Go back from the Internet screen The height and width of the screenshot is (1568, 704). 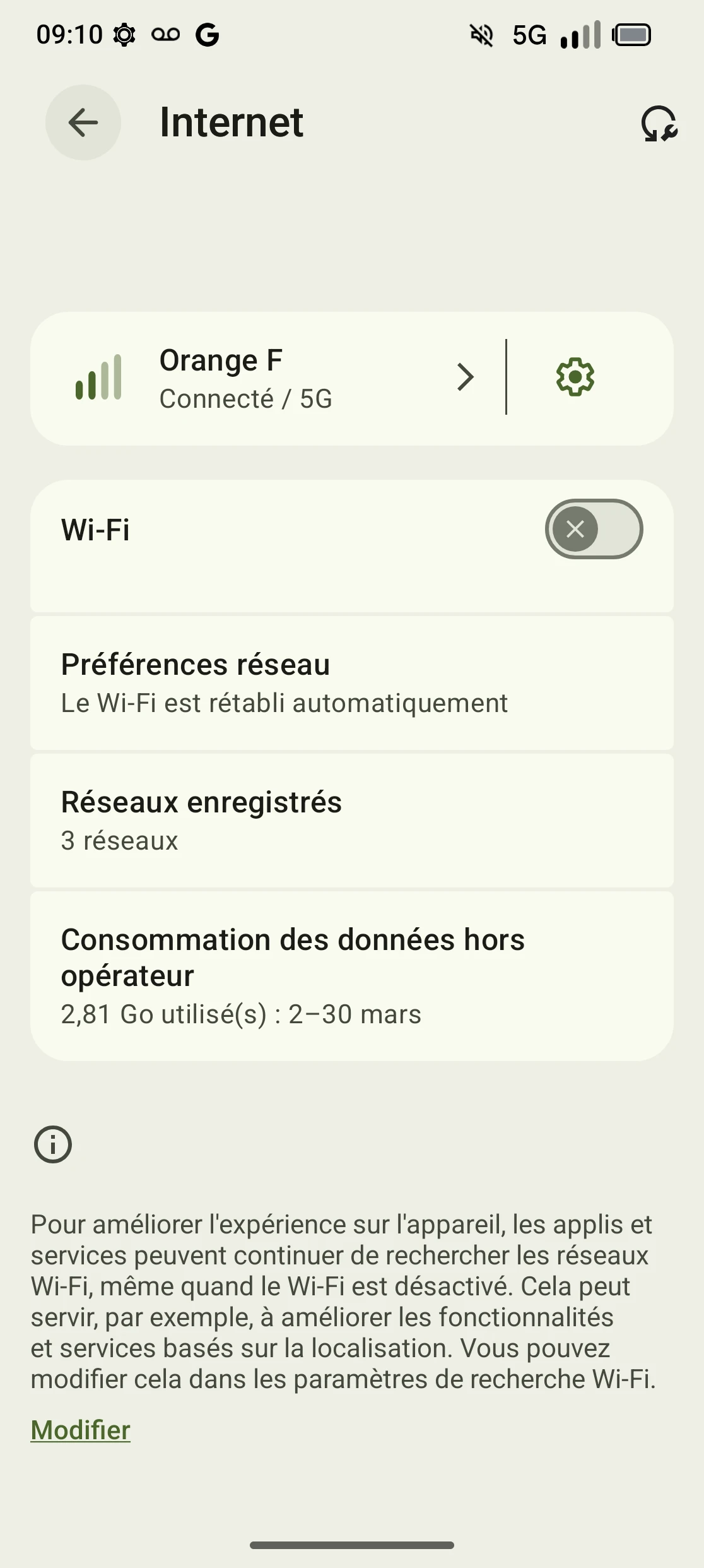tap(83, 122)
